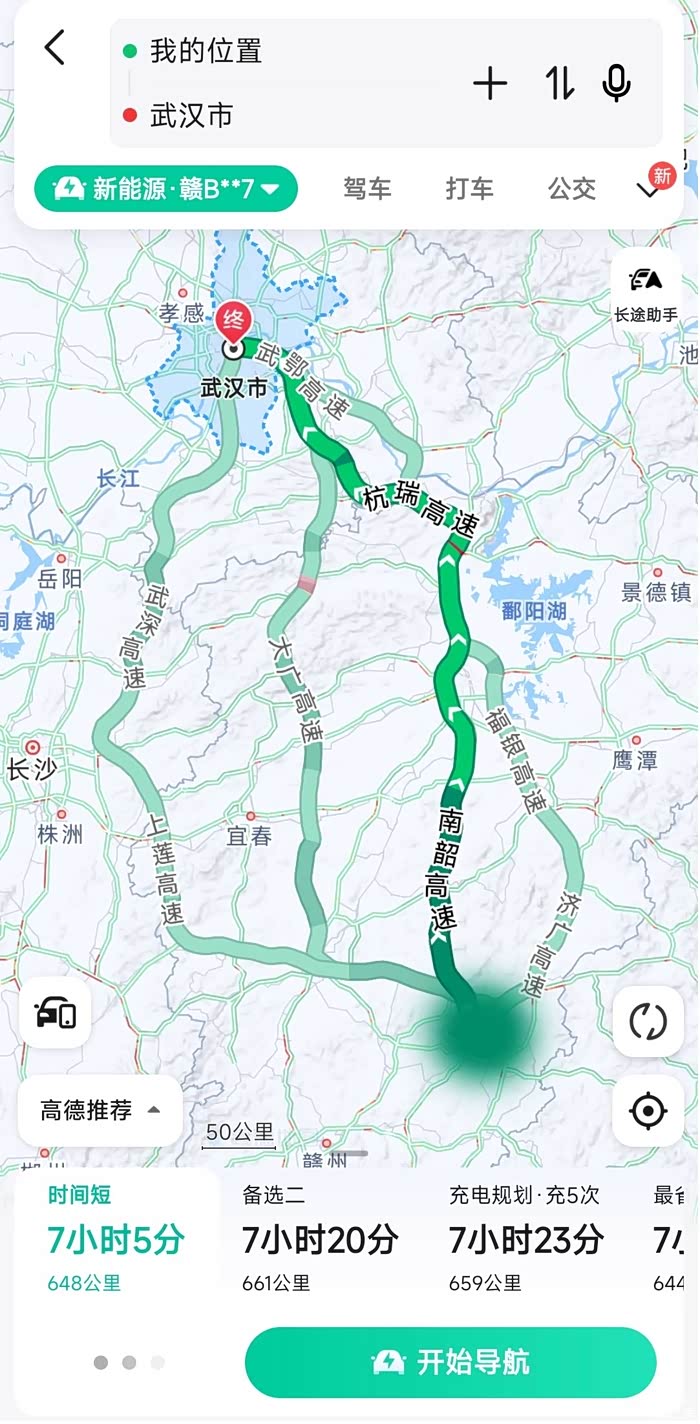This screenshot has width=700, height=1424.
Task: Switch to the 驾车 tab
Action: (367, 189)
